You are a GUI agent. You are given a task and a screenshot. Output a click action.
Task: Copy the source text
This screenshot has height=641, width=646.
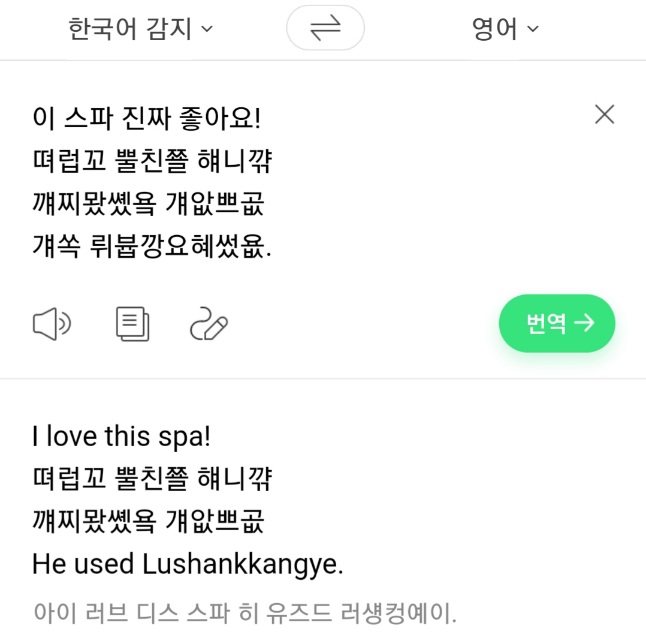pyautogui.click(x=132, y=324)
